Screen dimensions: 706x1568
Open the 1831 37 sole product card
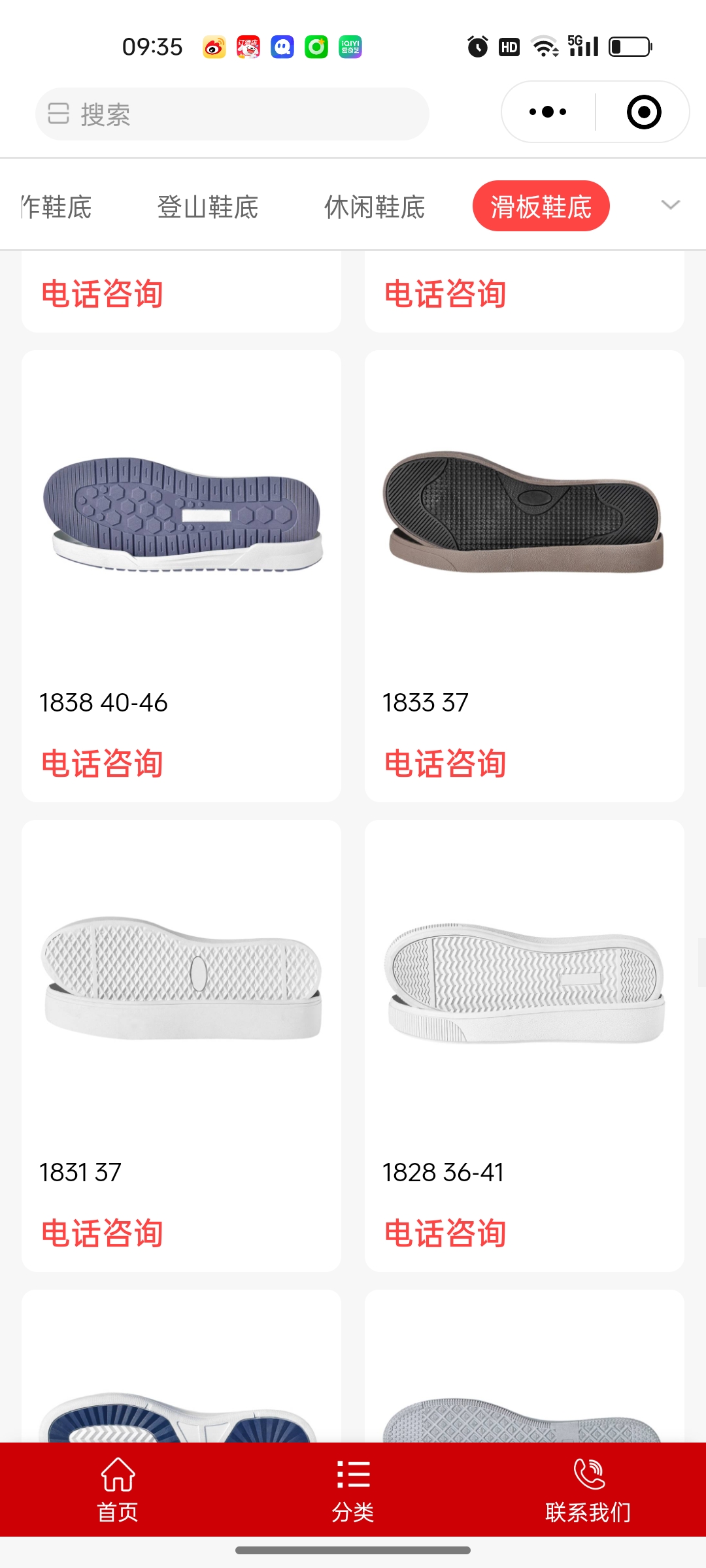point(181,980)
